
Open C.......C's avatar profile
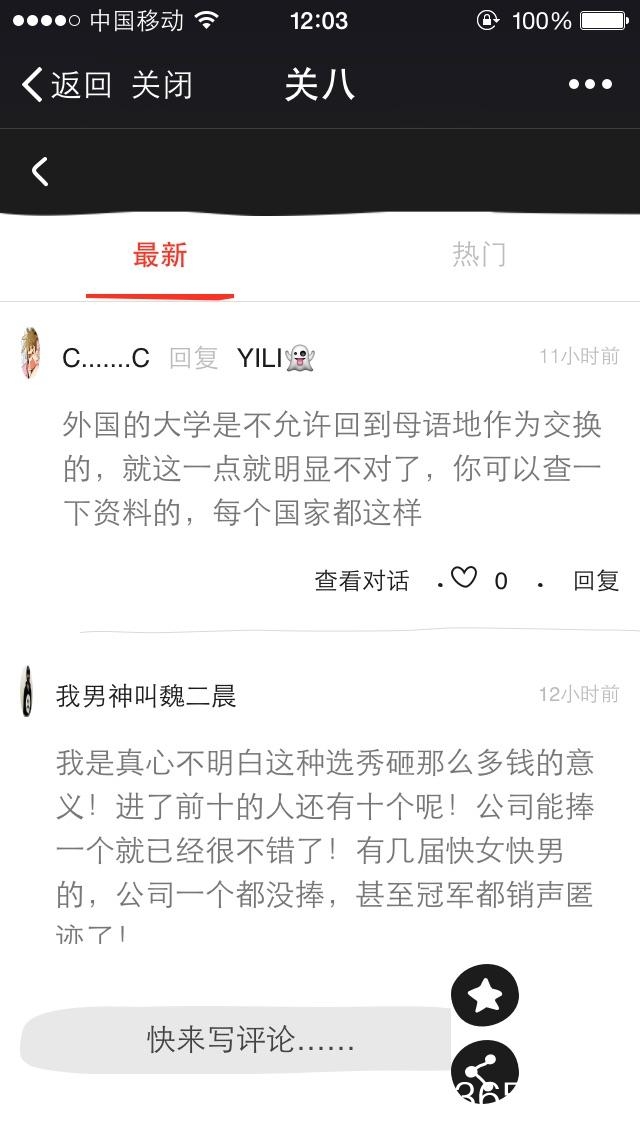30,353
